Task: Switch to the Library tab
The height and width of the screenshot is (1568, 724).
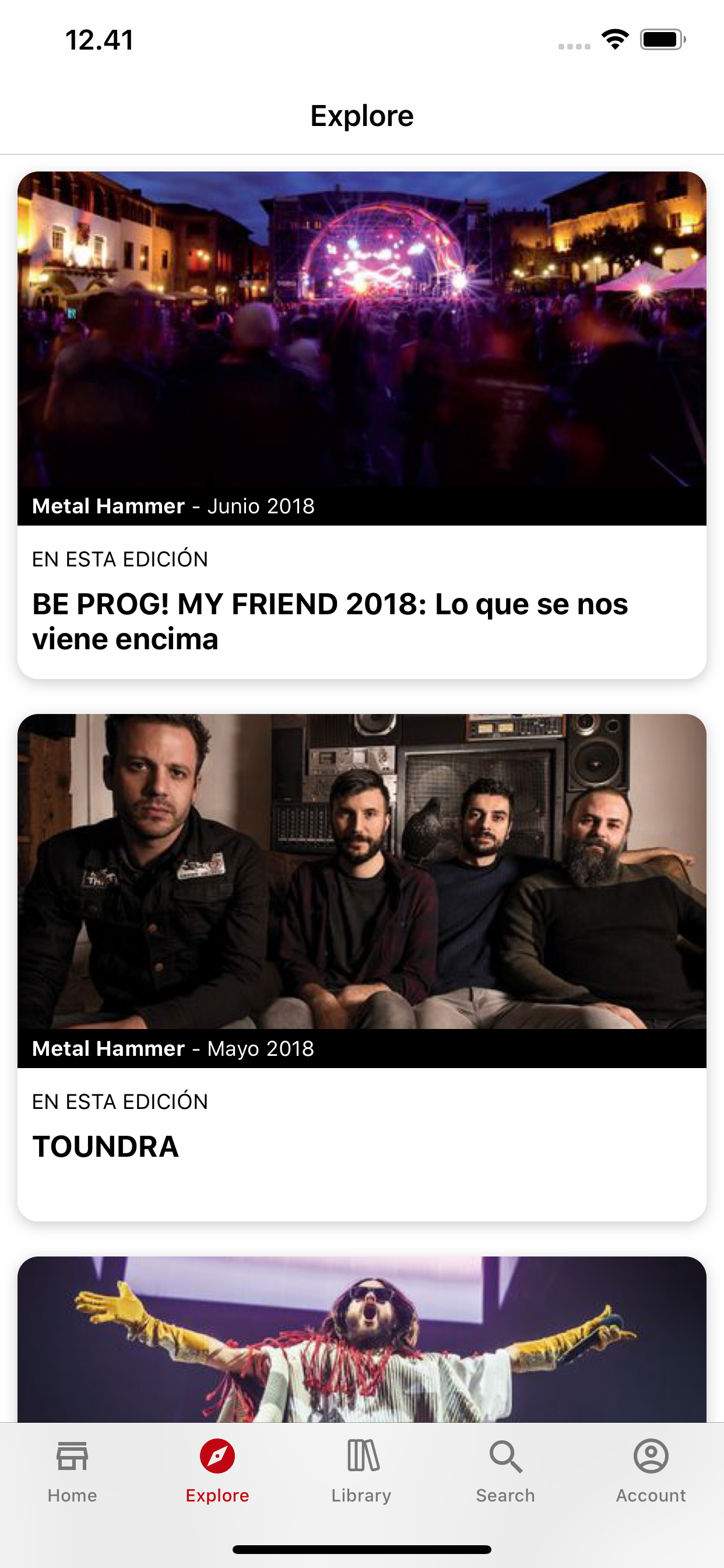Action: pos(361,1494)
